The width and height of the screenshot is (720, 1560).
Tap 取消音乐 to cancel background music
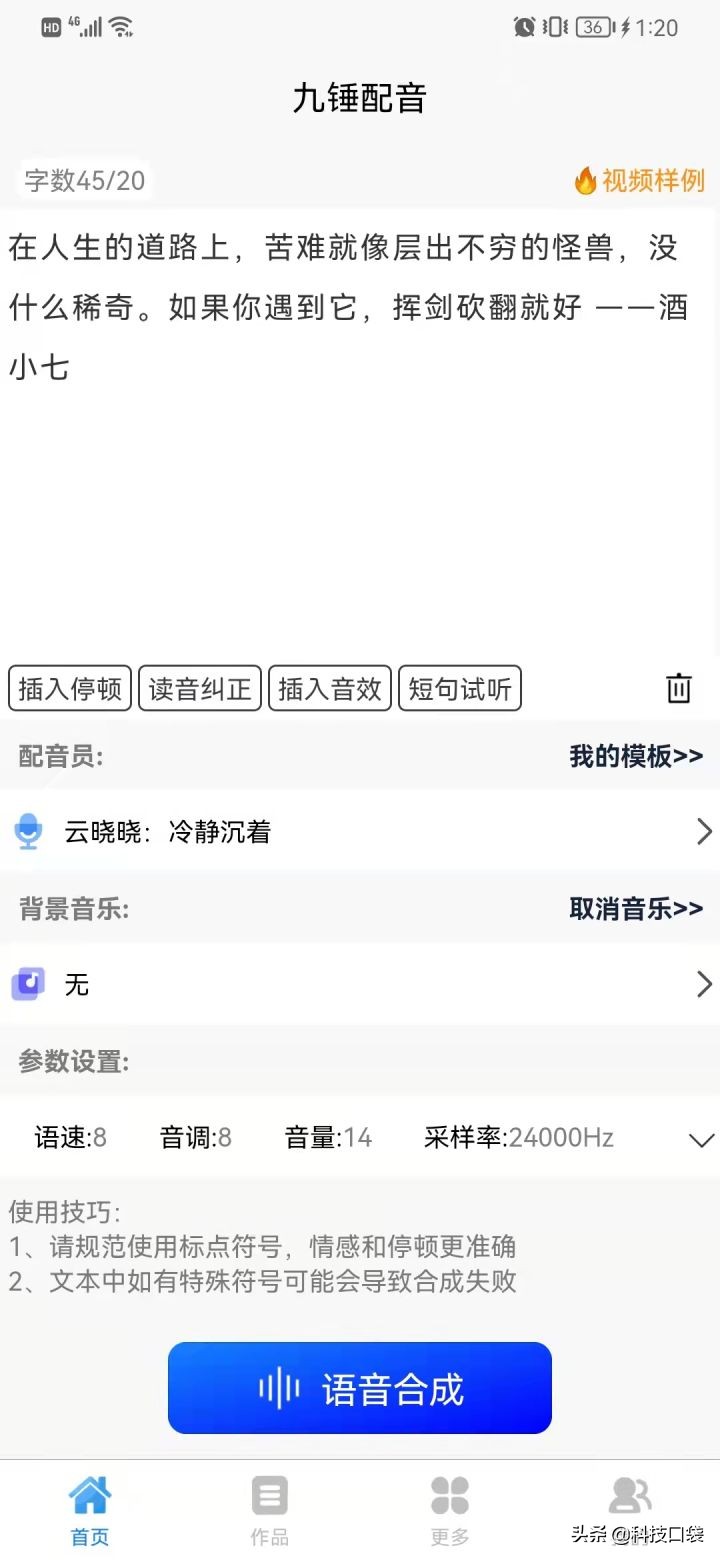coord(637,909)
